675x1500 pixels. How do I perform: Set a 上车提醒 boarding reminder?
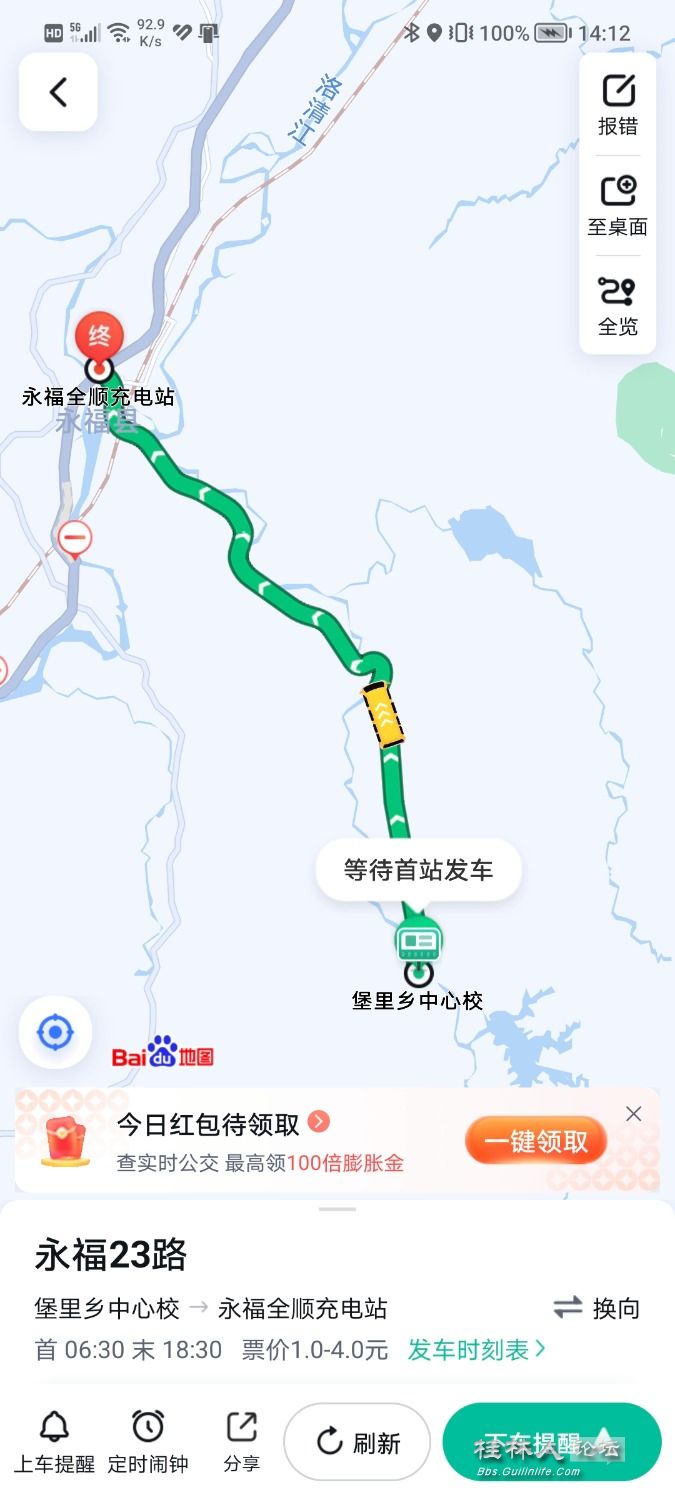pos(54,1442)
